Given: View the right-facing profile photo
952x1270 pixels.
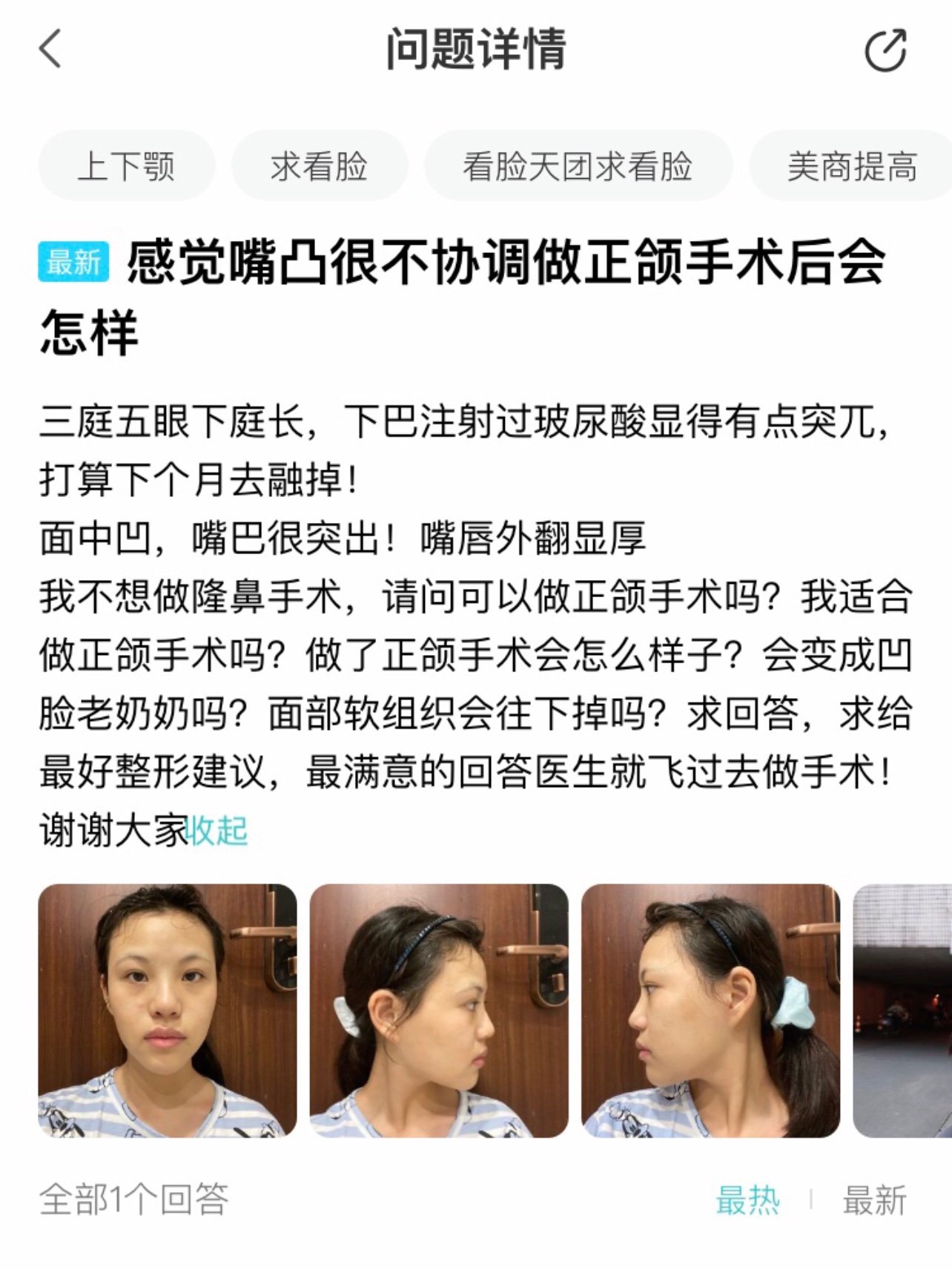Looking at the screenshot, I should point(439,1010).
